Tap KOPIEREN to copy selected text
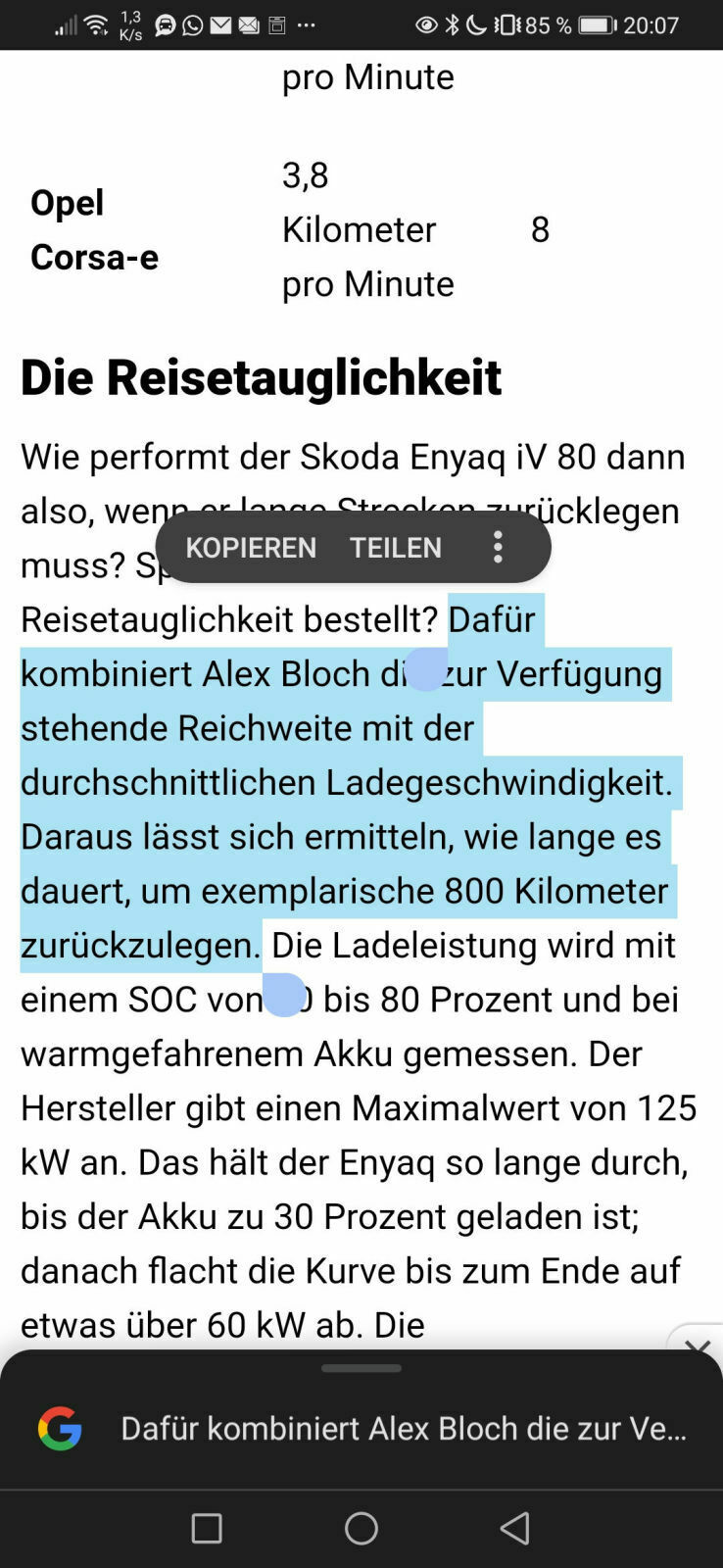The width and height of the screenshot is (723, 1568). pyautogui.click(x=251, y=548)
